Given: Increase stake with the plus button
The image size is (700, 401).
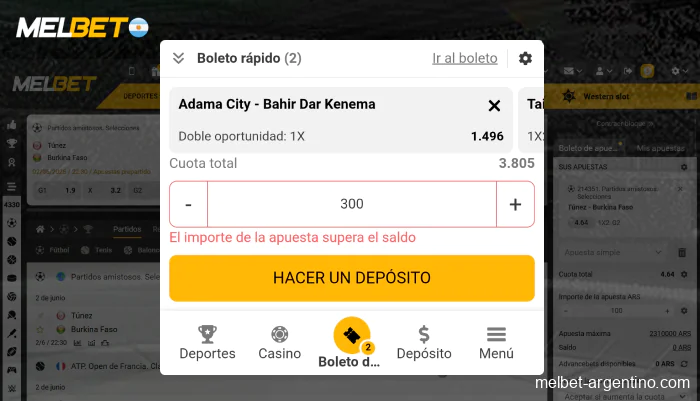Looking at the screenshot, I should [516, 204].
